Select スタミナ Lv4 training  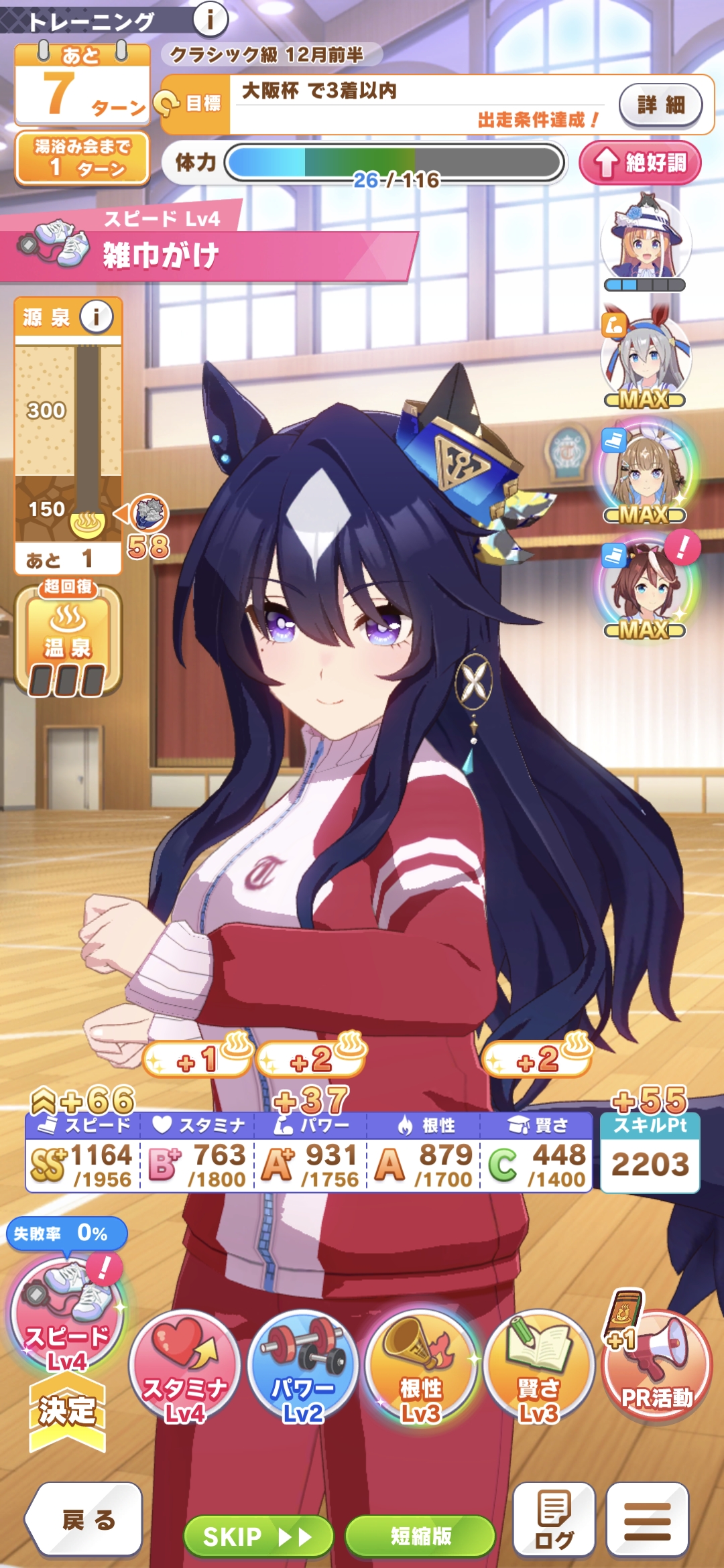(184, 1367)
